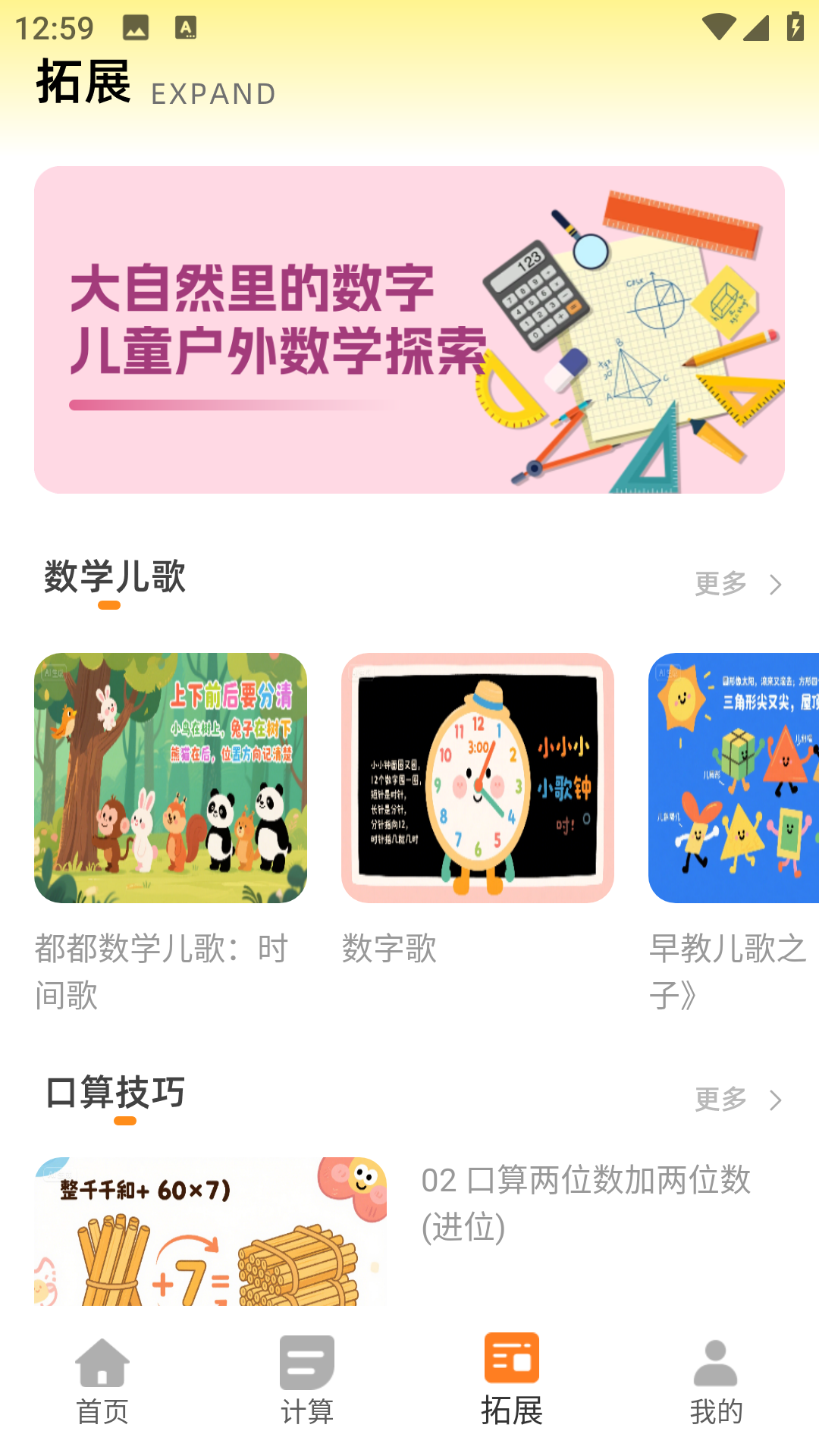Open the 数字歌 song card
819x1456 pixels.
coord(478,778)
